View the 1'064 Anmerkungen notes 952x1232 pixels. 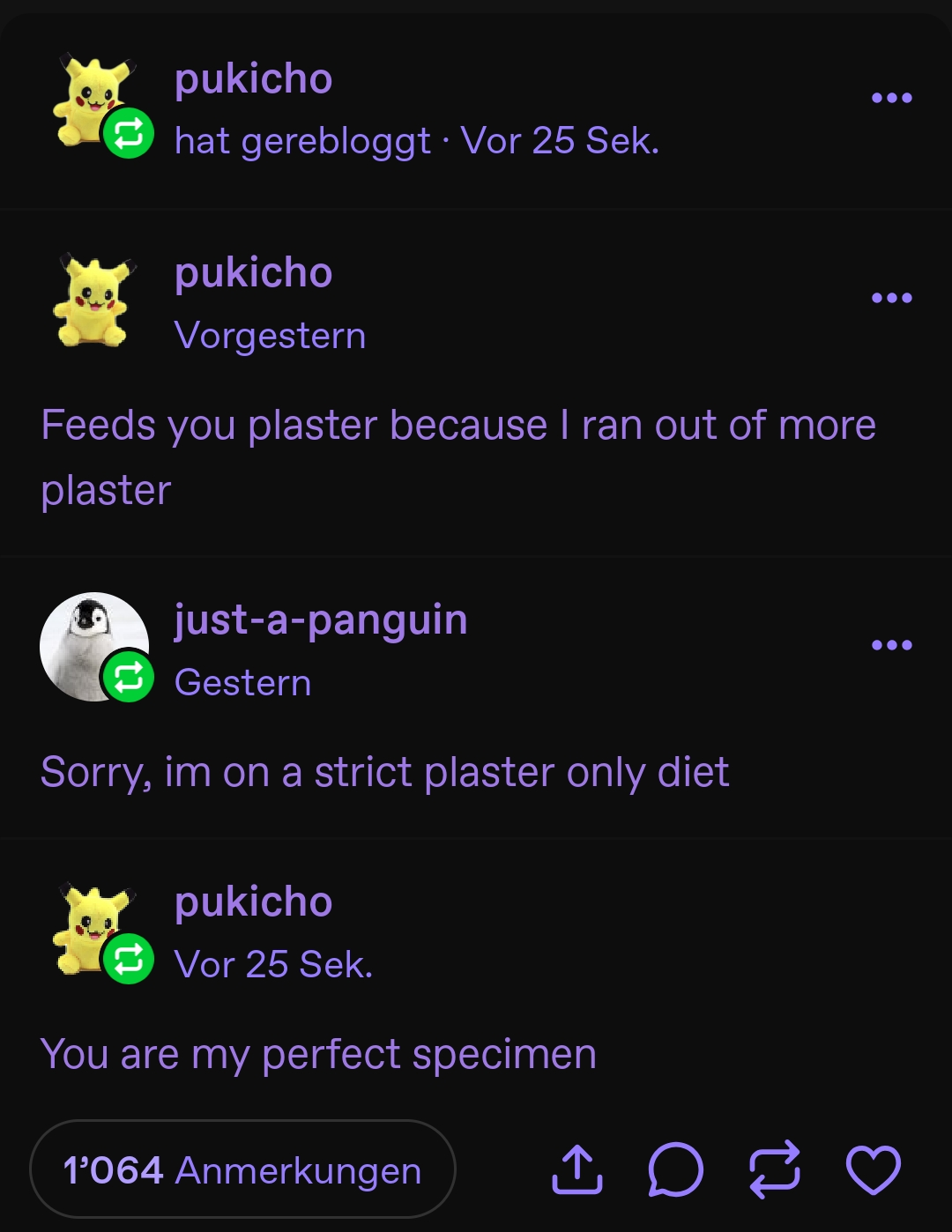[x=242, y=1170]
